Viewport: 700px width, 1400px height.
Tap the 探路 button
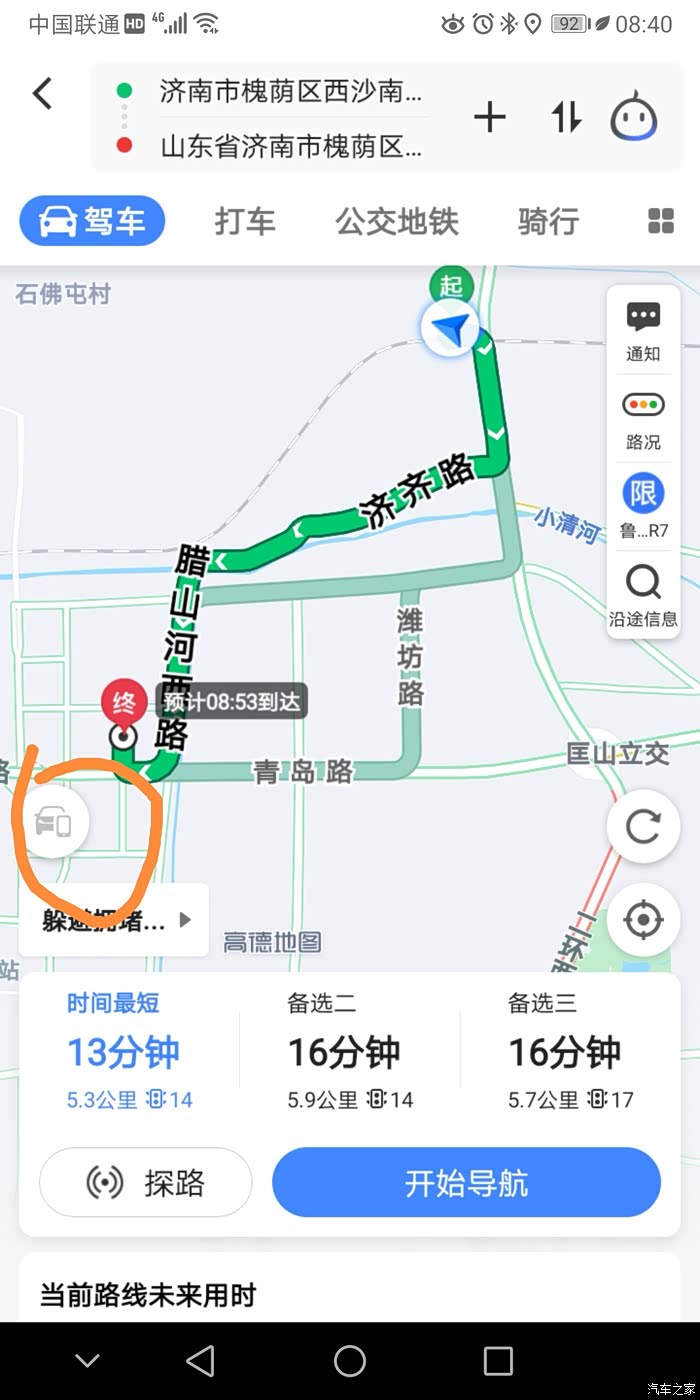146,1183
